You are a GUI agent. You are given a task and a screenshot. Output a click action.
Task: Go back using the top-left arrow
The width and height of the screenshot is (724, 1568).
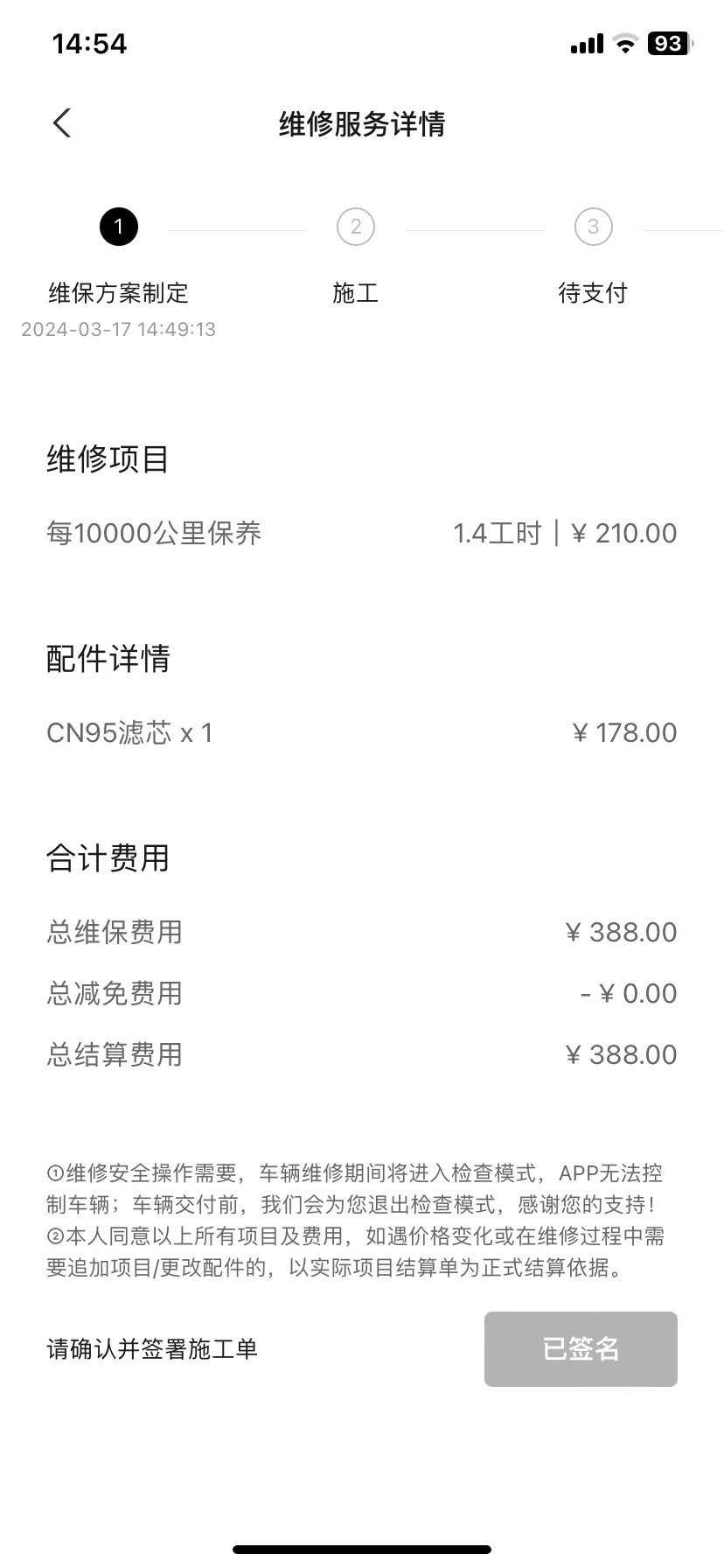(x=61, y=123)
